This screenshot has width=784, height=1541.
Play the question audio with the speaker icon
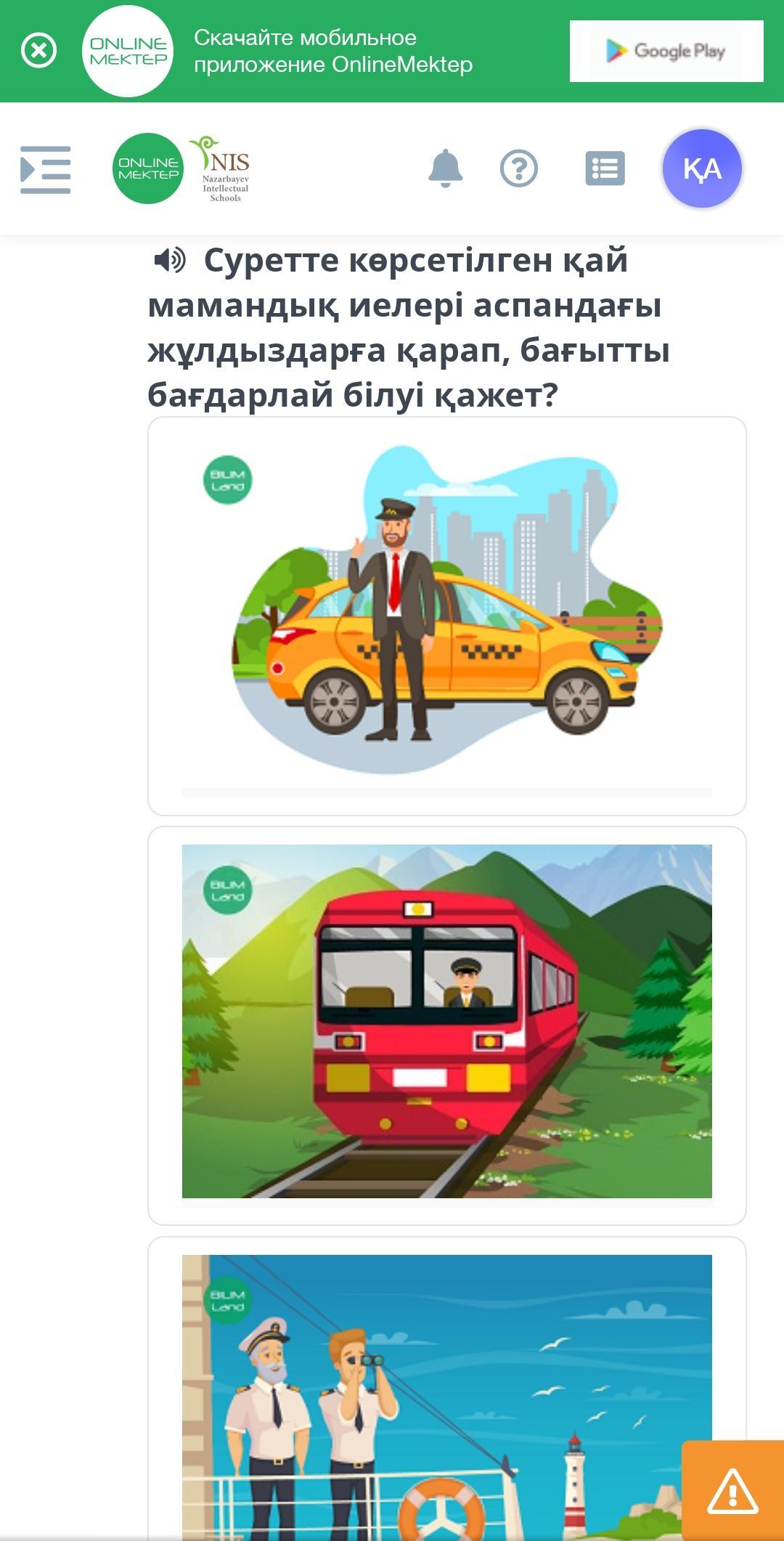click(170, 259)
